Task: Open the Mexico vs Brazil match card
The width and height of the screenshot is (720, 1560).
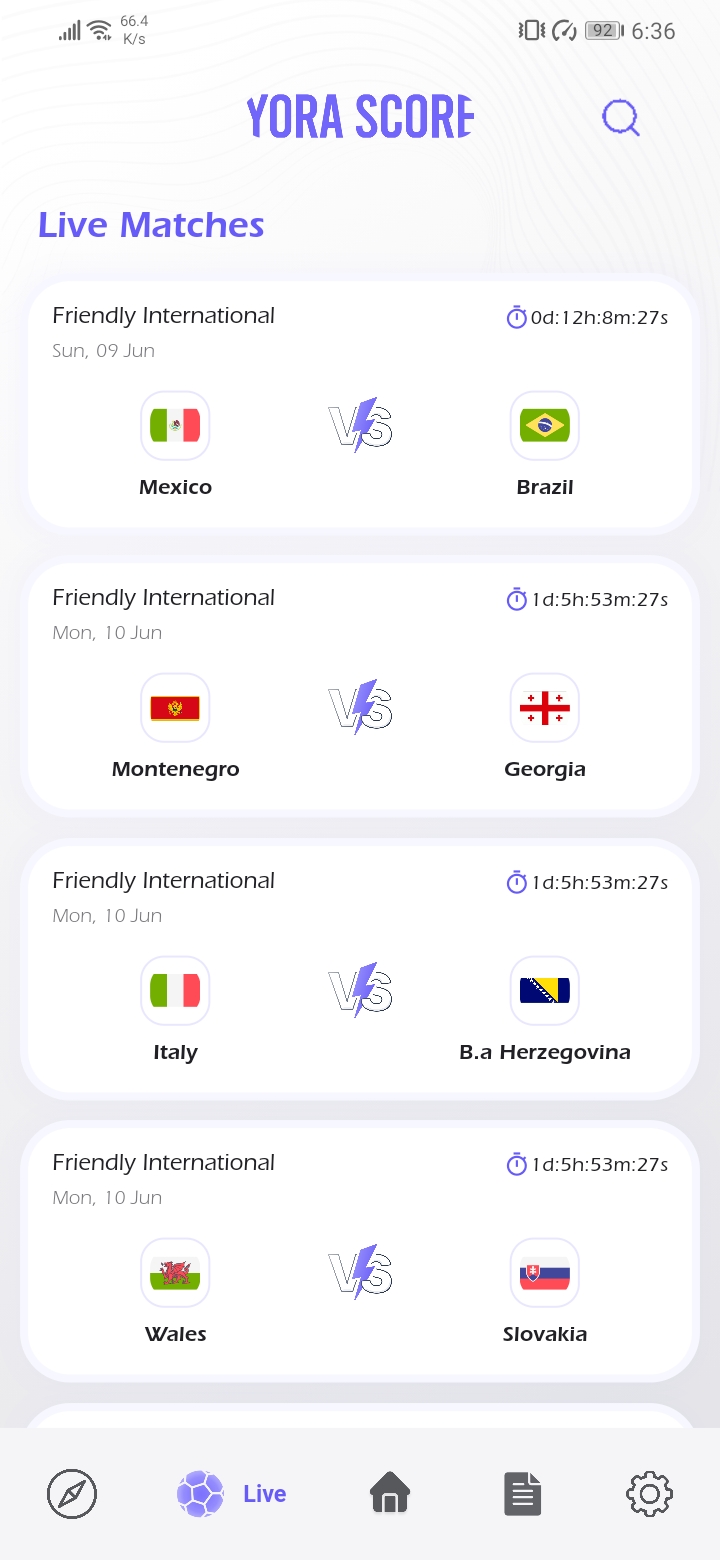Action: 360,405
